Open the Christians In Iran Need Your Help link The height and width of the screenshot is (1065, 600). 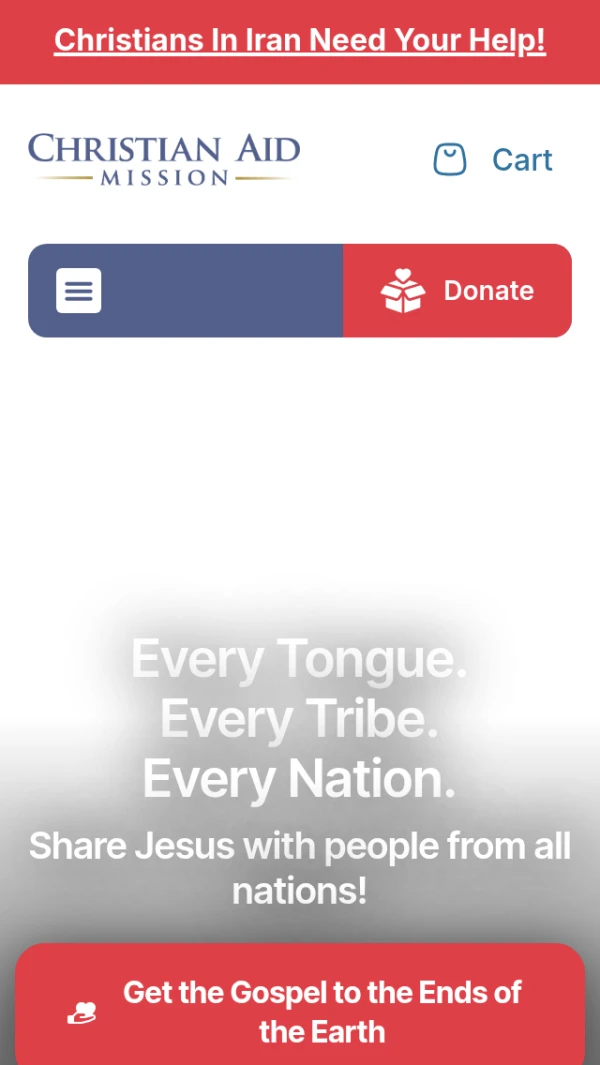pyautogui.click(x=299, y=41)
